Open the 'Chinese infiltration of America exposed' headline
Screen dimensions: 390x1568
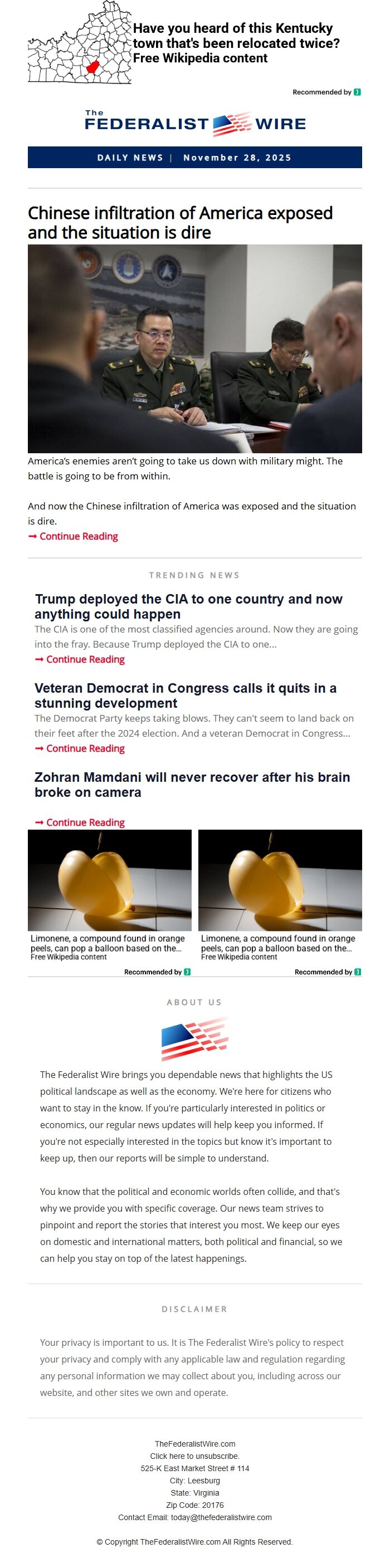pyautogui.click(x=180, y=223)
